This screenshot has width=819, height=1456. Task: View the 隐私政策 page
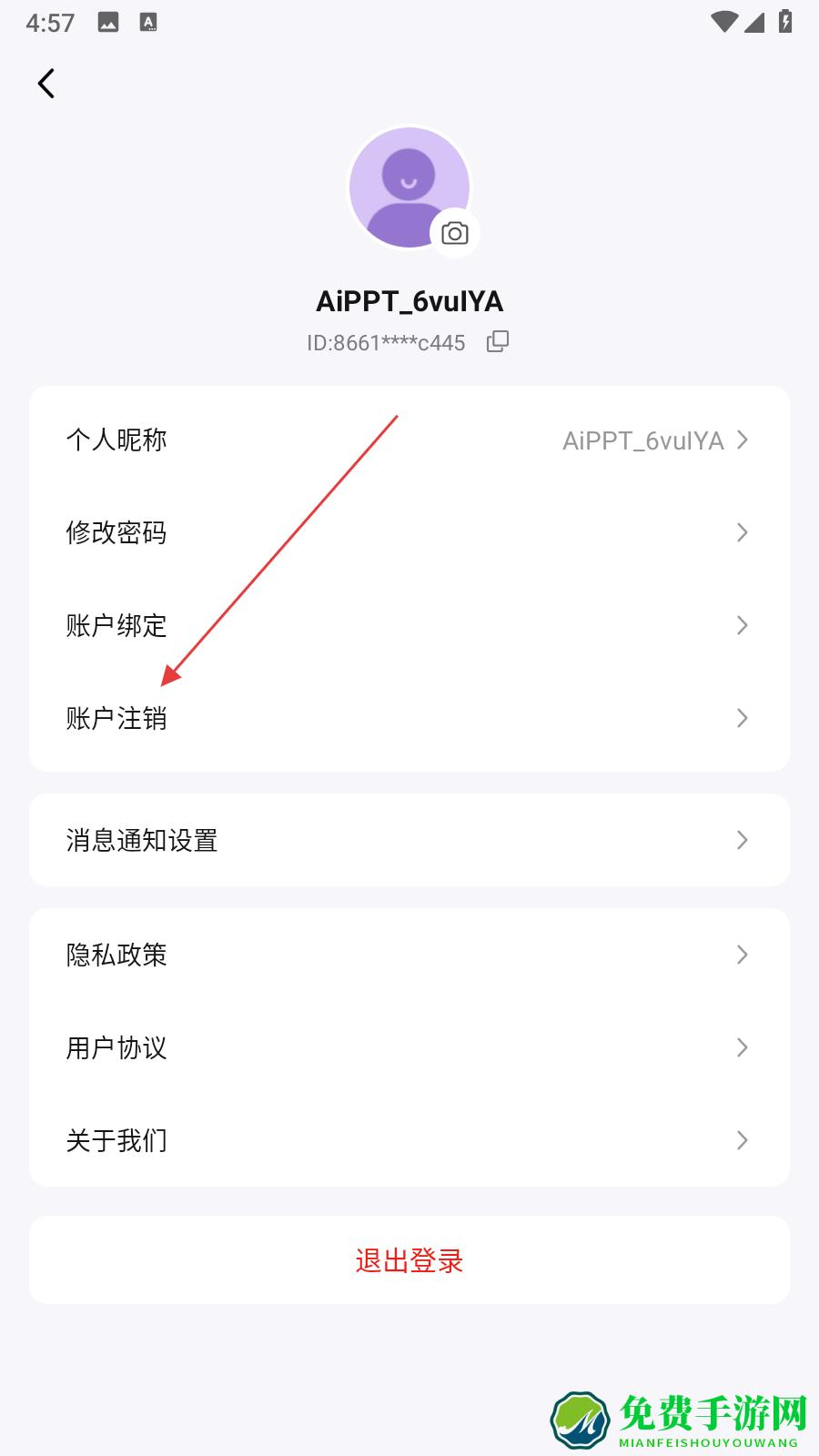409,955
